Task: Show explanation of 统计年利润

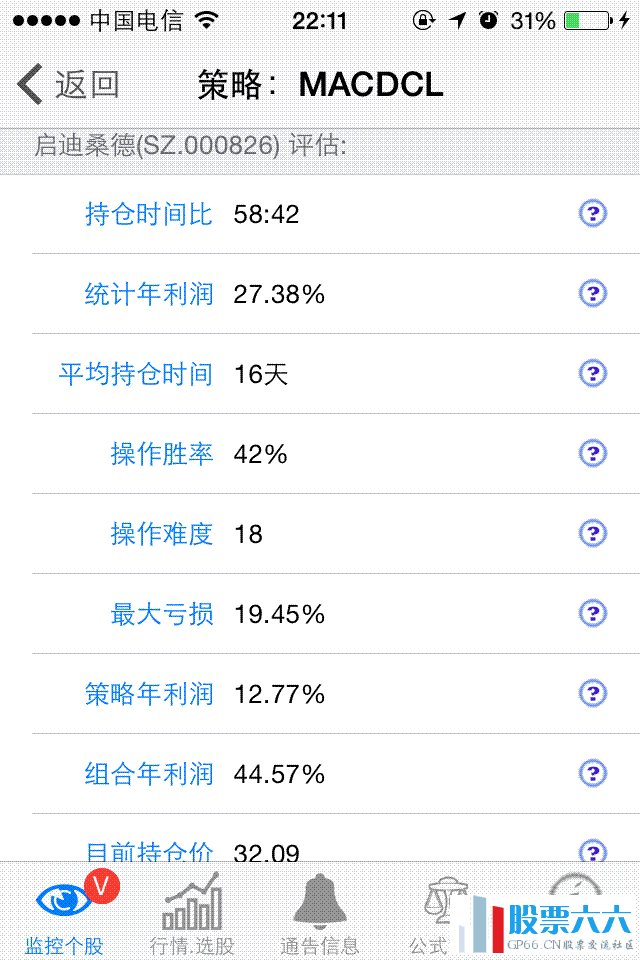Action: tap(593, 293)
